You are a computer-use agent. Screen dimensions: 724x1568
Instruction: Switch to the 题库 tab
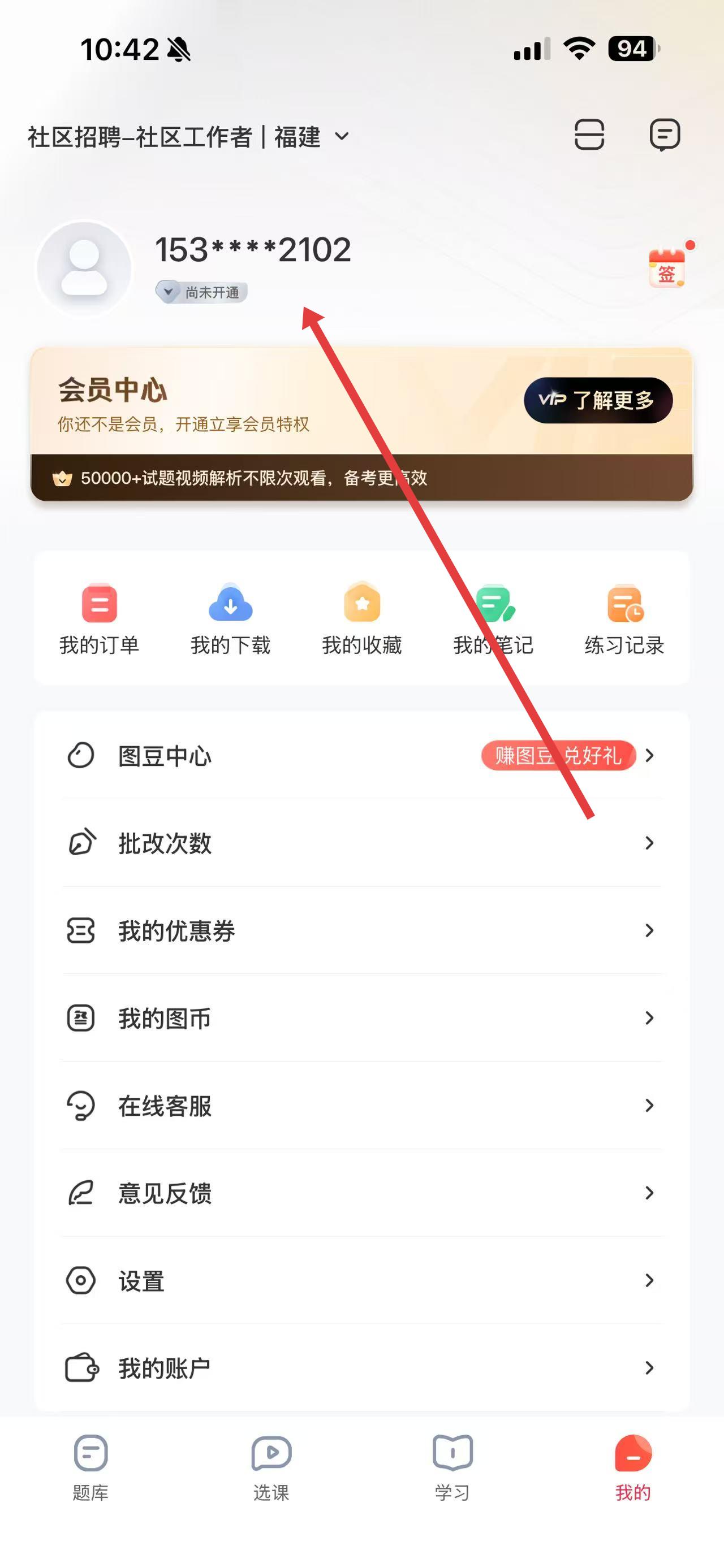(x=90, y=1468)
